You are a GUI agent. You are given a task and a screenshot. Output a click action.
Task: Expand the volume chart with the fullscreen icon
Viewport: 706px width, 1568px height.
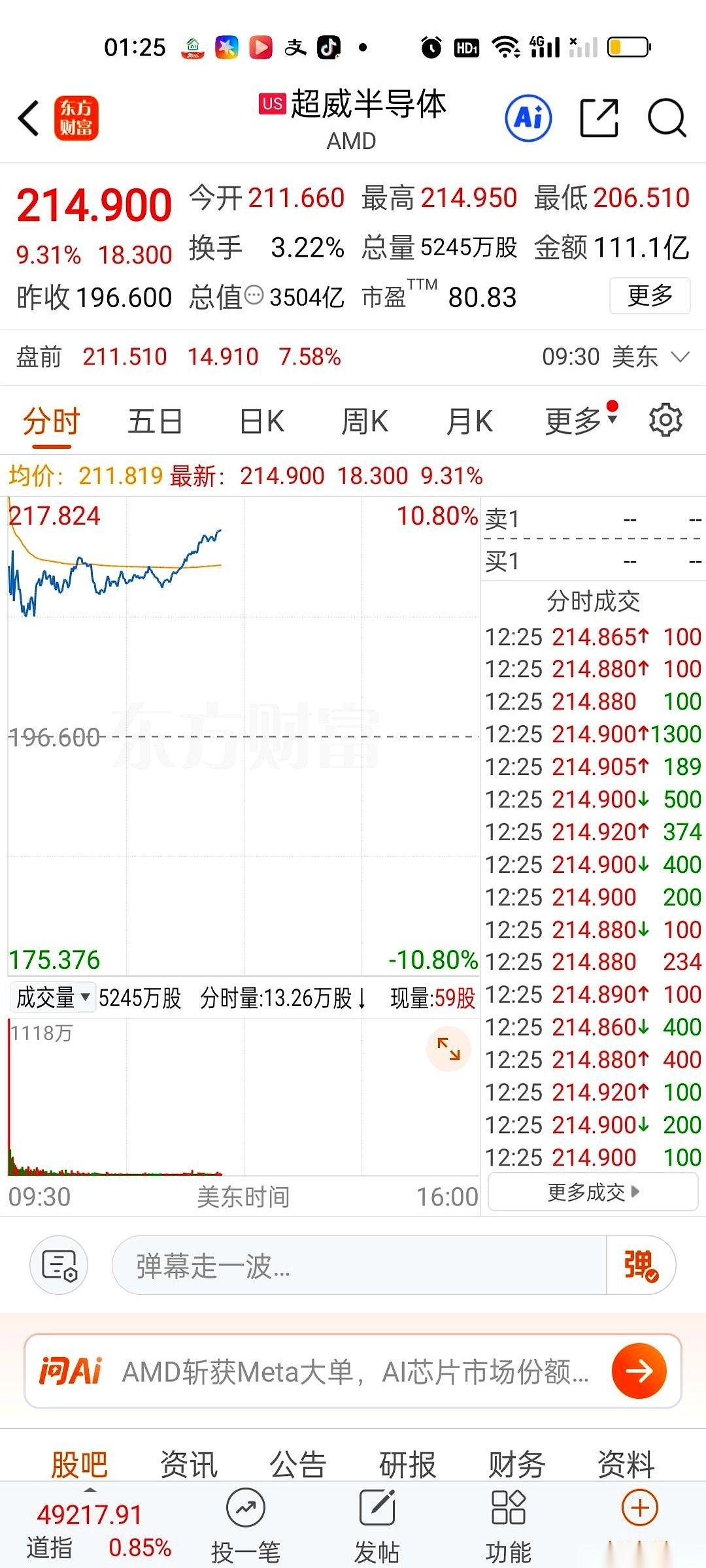click(x=448, y=1048)
